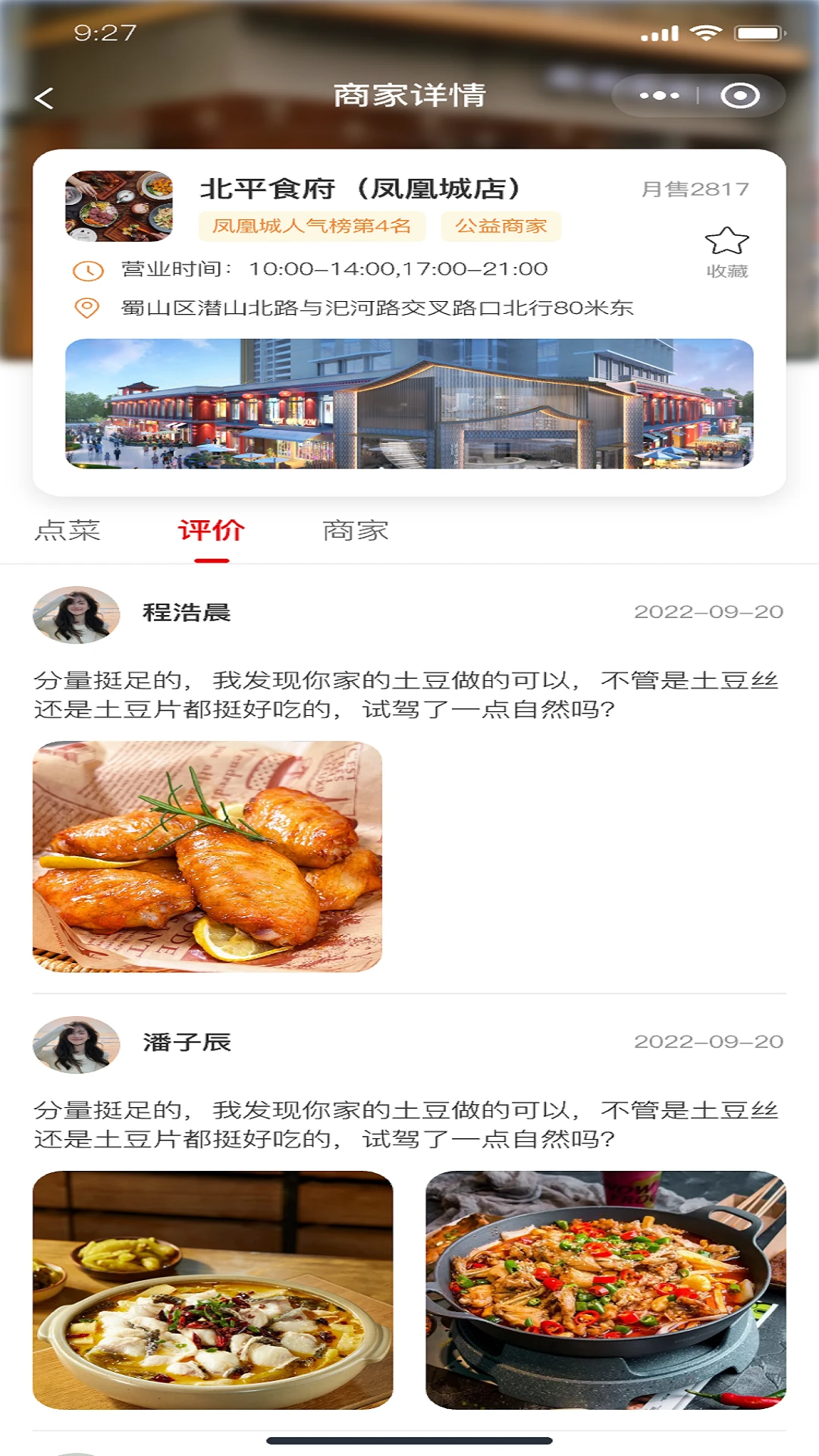The height and width of the screenshot is (1456, 819).
Task: Tap the 凤凰城人气榜第4名 ranking tag
Action: pyautogui.click(x=312, y=226)
